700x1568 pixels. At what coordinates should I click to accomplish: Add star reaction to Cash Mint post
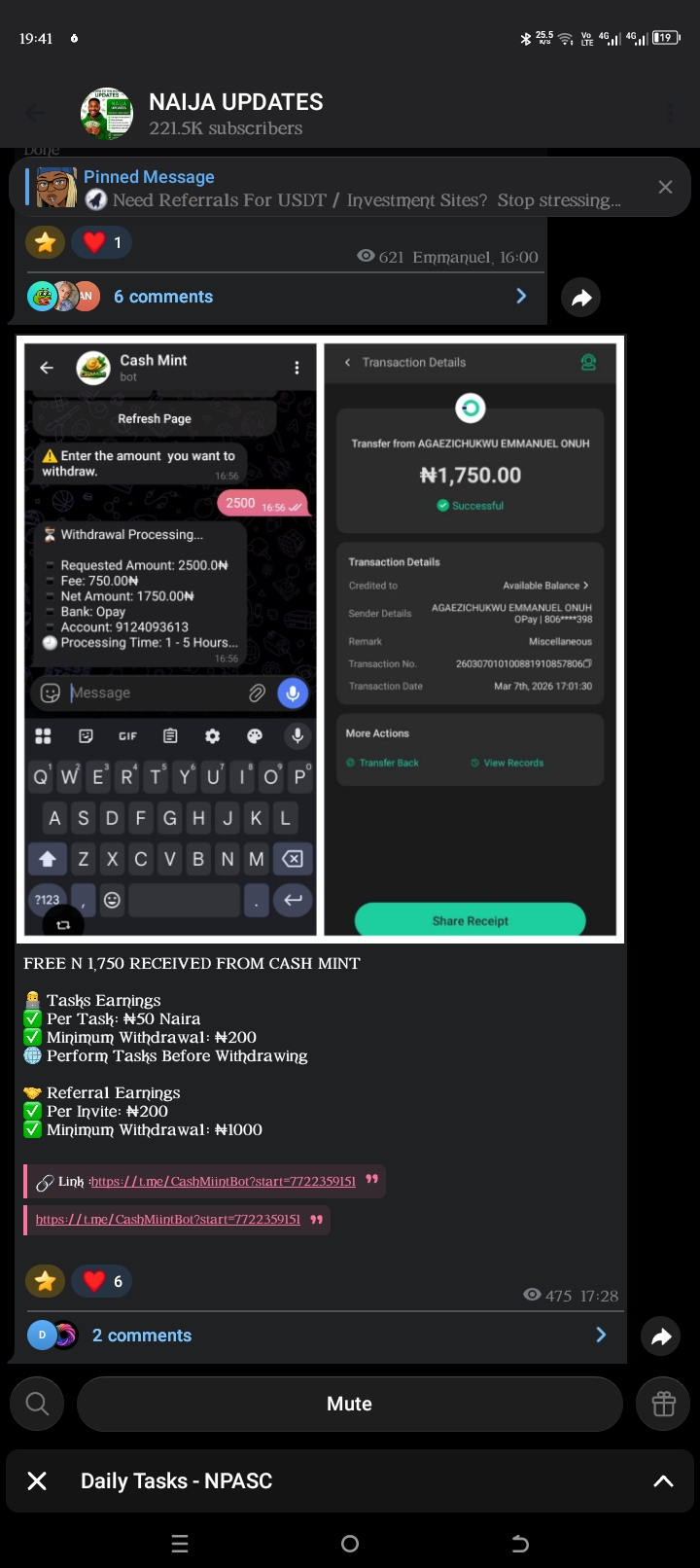45,1281
